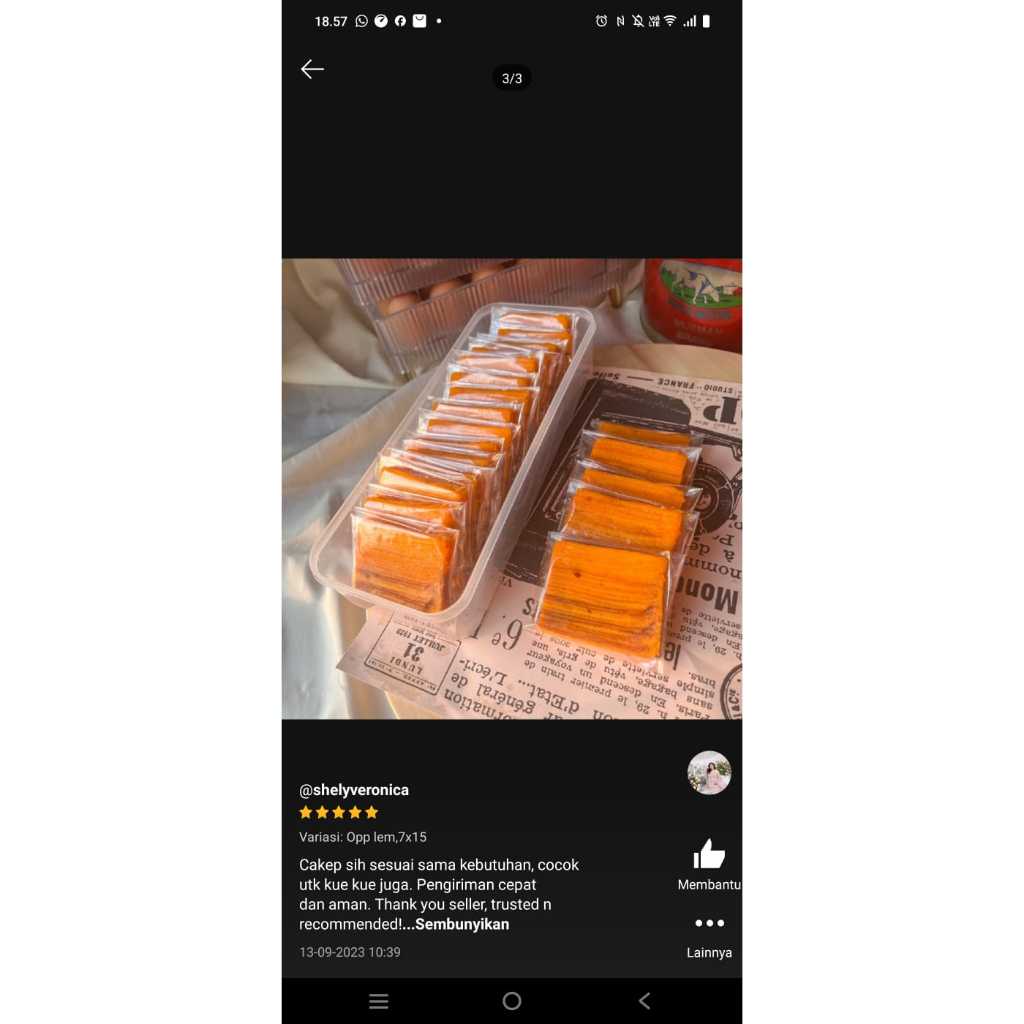Tap the back arrow in the review viewer
The width and height of the screenshot is (1024, 1024).
(312, 69)
